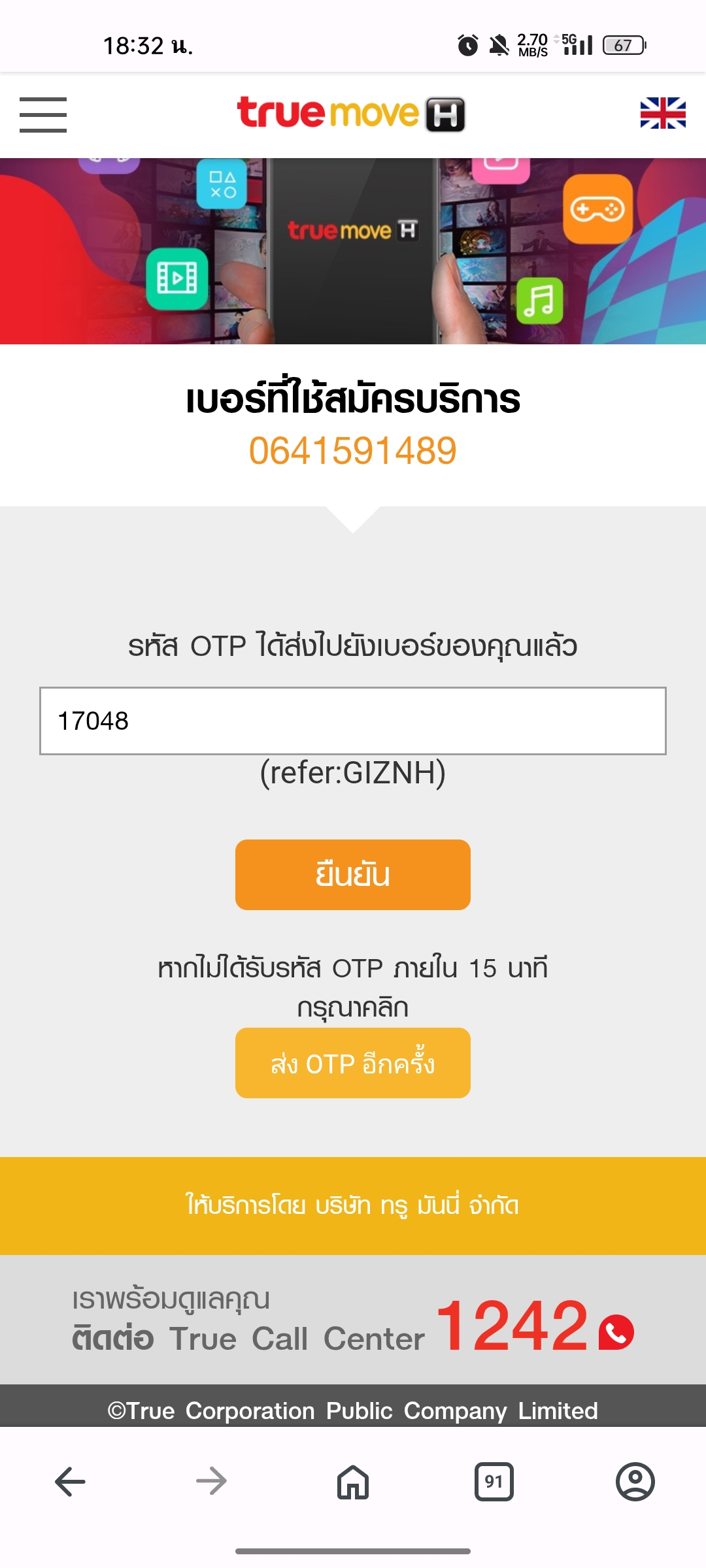Screen dimensions: 706x1568
Task: Tap the OTP code input field
Action: point(353,721)
